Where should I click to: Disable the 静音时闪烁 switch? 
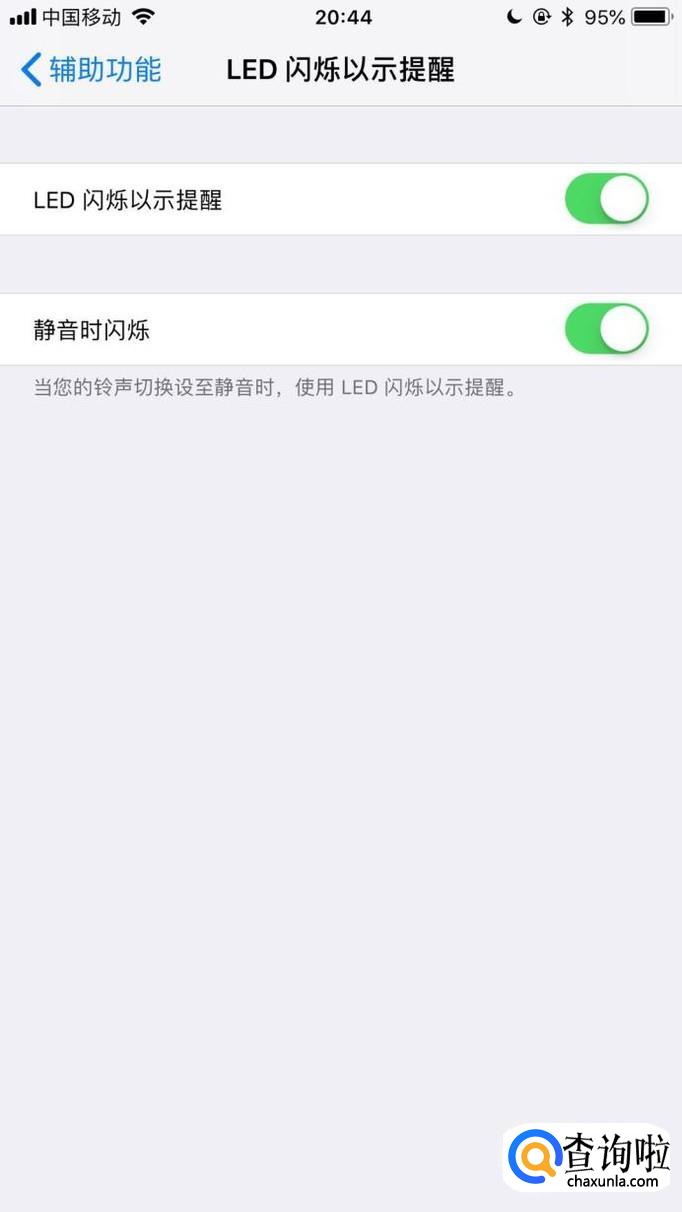pyautogui.click(x=606, y=329)
